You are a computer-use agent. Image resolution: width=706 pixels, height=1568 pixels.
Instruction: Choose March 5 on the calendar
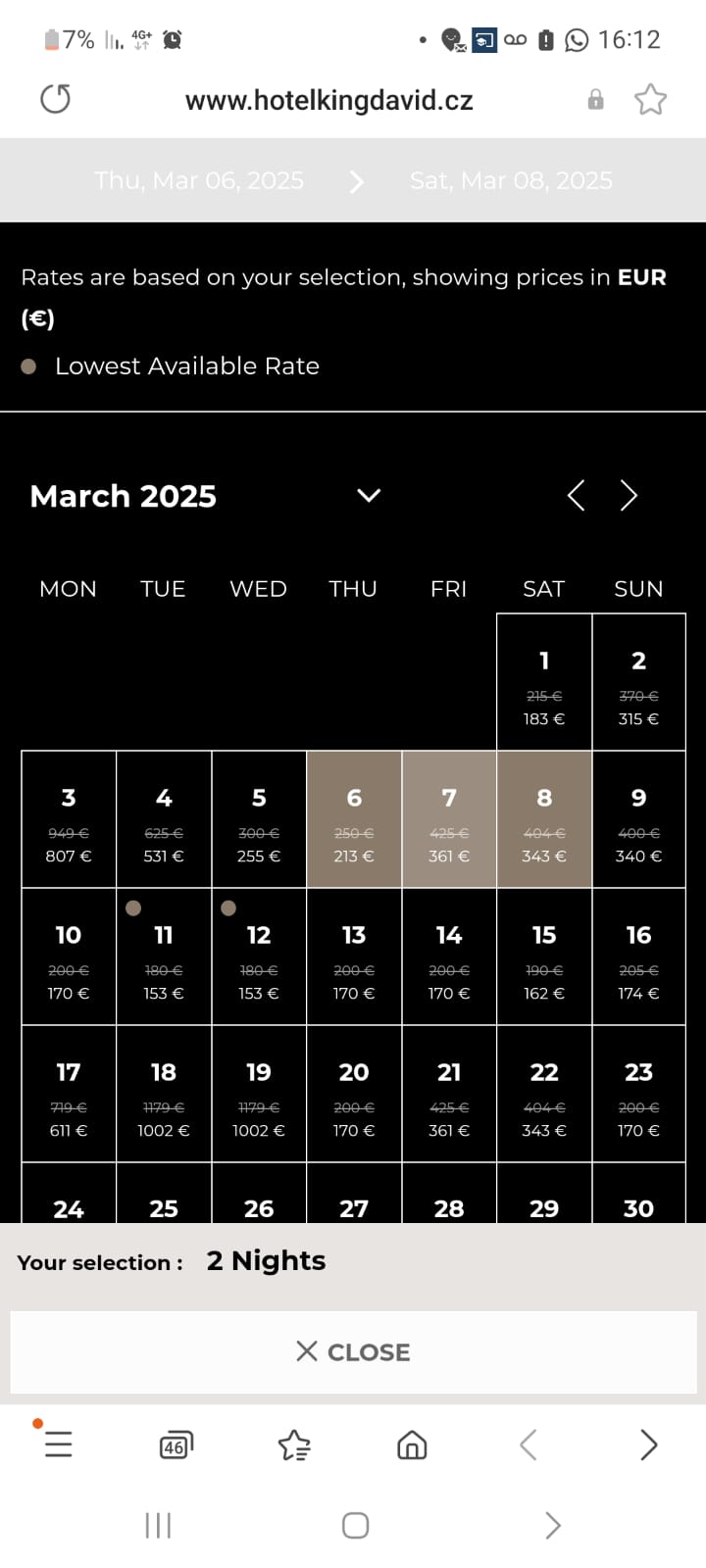point(259,820)
